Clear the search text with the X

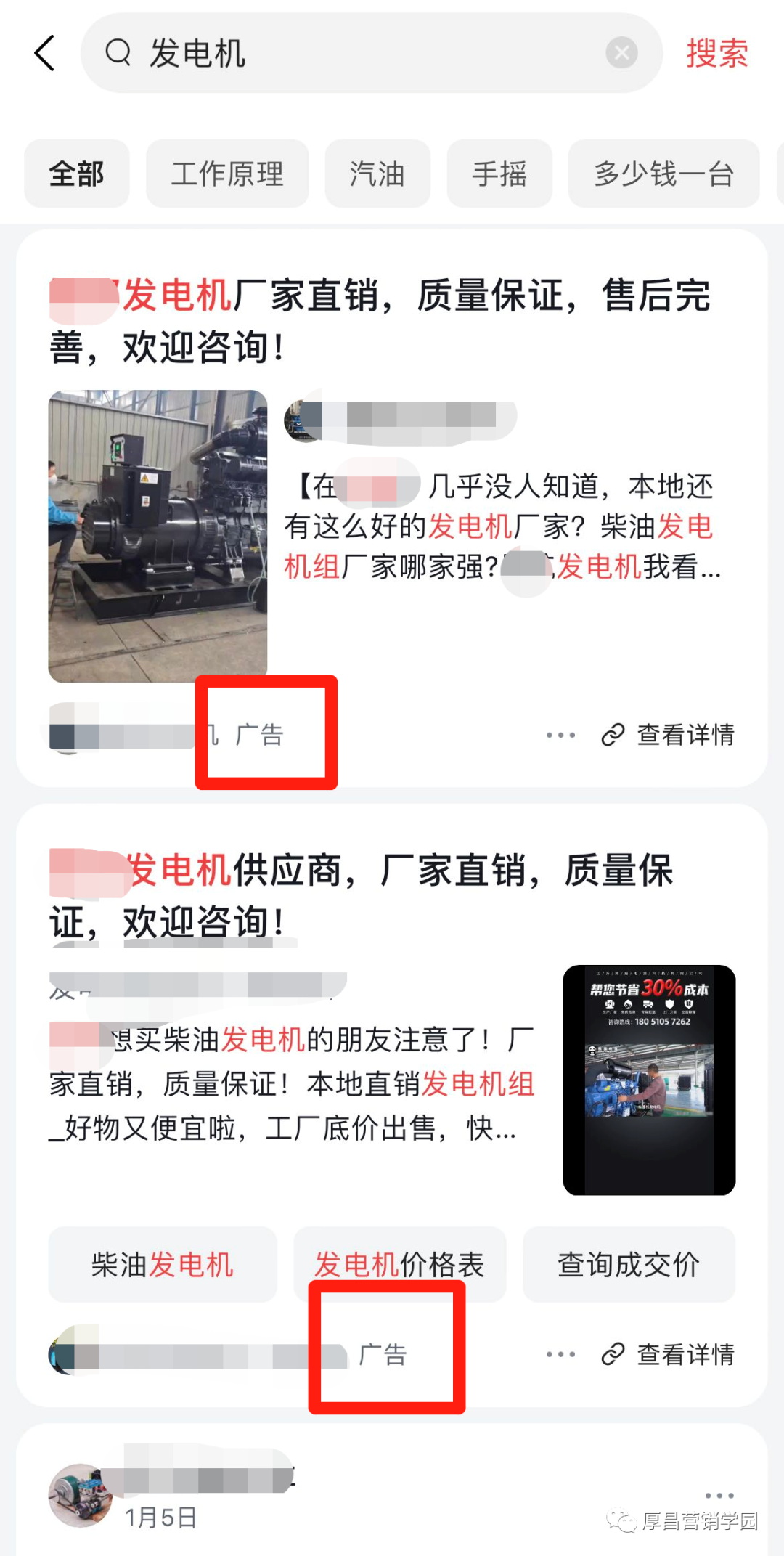621,53
